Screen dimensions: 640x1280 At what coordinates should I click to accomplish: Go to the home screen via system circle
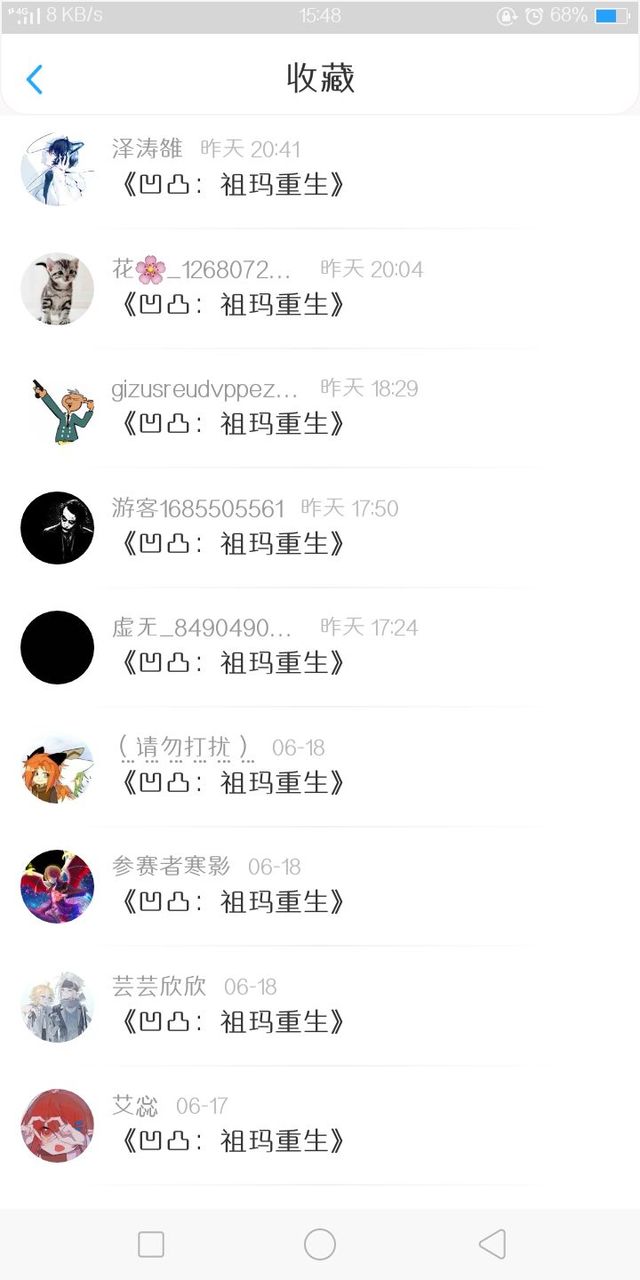(320, 1244)
